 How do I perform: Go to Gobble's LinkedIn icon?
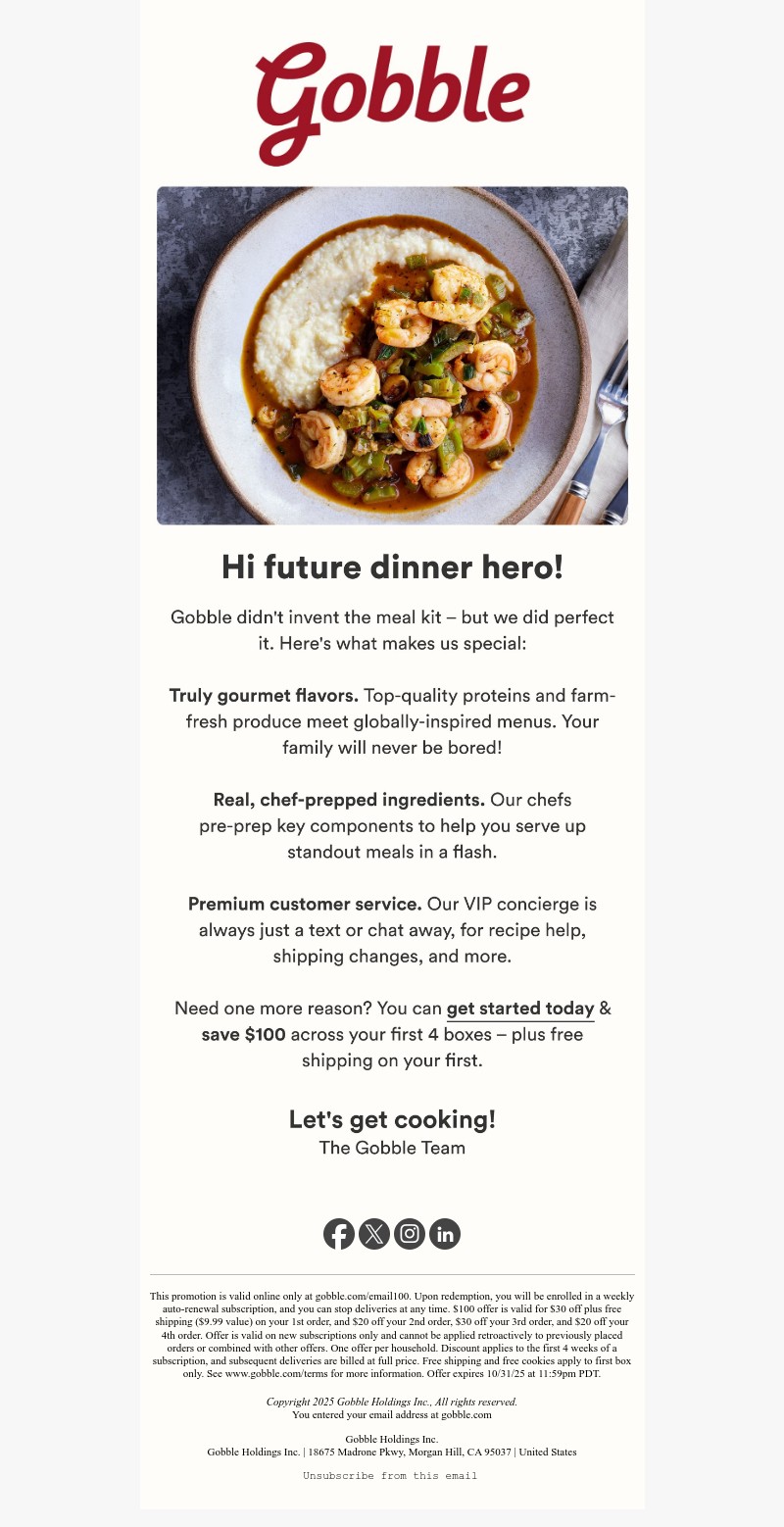pyautogui.click(x=445, y=1234)
